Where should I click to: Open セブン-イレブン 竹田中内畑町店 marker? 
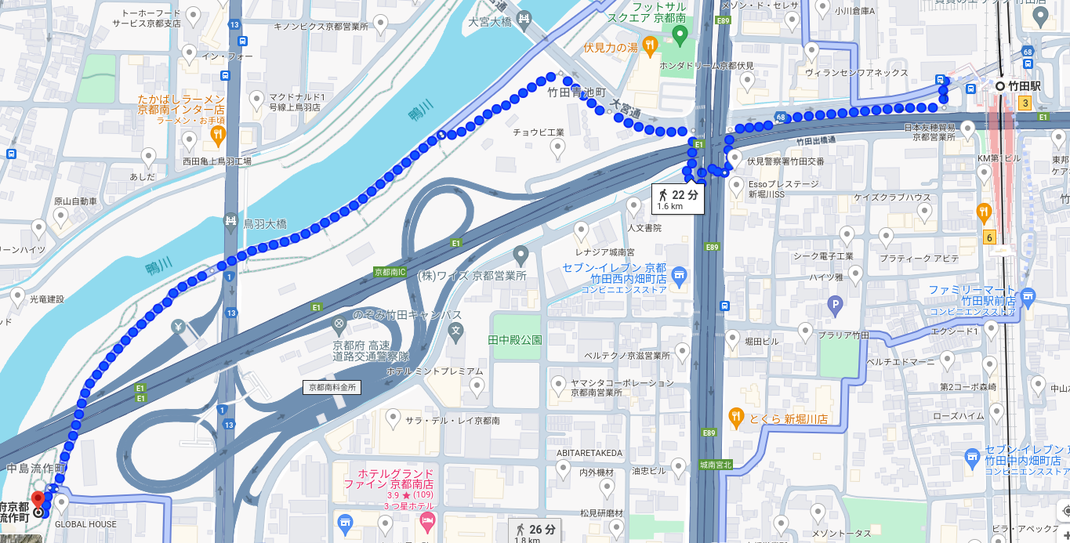972,458
